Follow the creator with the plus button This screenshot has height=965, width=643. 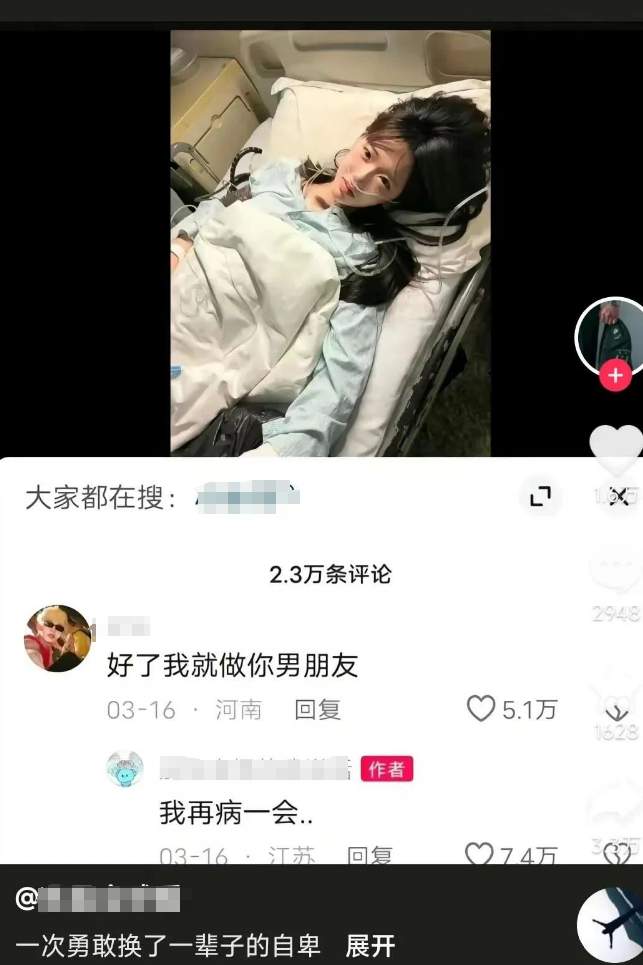(x=614, y=376)
